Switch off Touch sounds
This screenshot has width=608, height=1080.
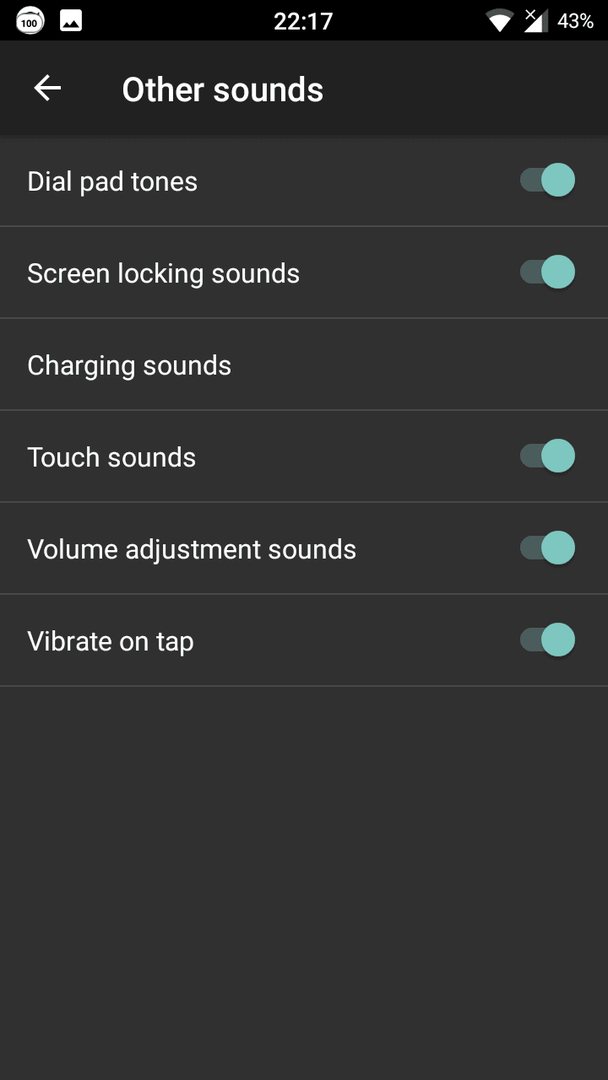tap(547, 456)
